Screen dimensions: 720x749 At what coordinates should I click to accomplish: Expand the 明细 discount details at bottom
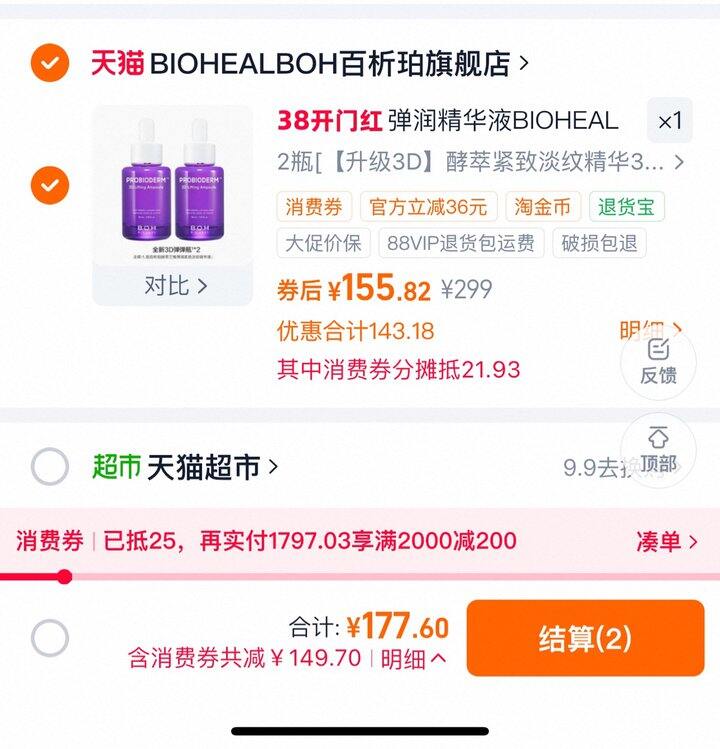412,658
